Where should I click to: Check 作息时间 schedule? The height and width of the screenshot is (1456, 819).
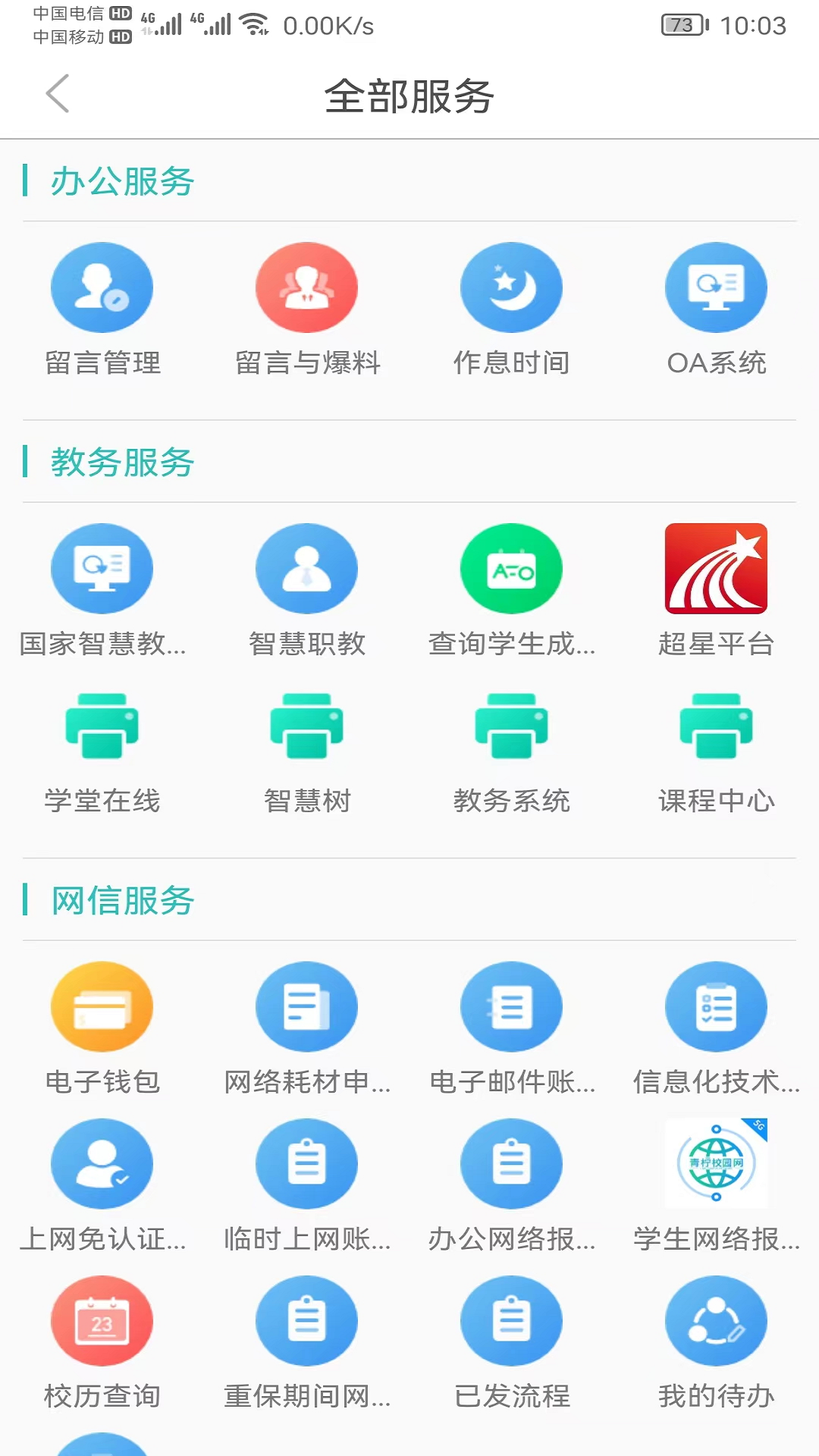click(512, 288)
